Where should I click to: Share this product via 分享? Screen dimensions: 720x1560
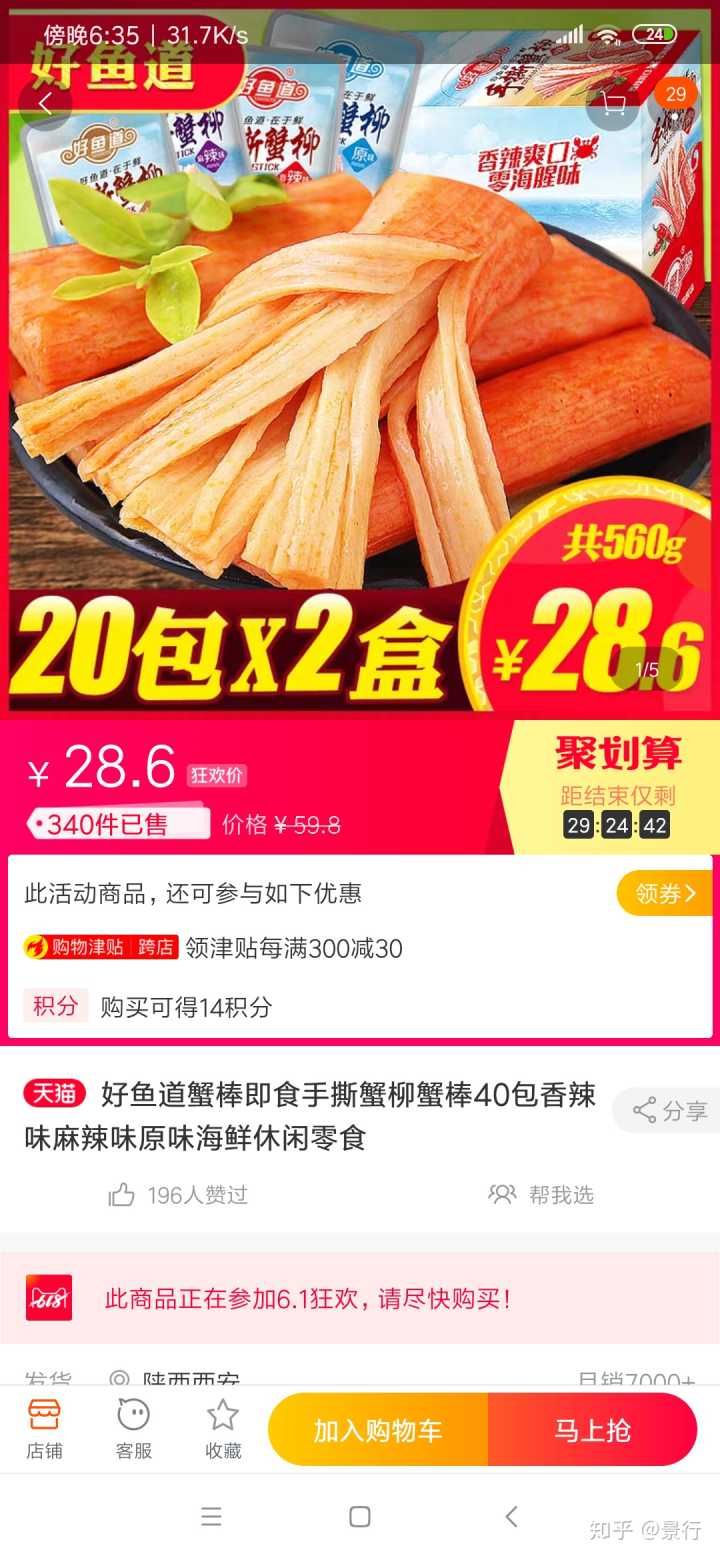coord(669,1110)
